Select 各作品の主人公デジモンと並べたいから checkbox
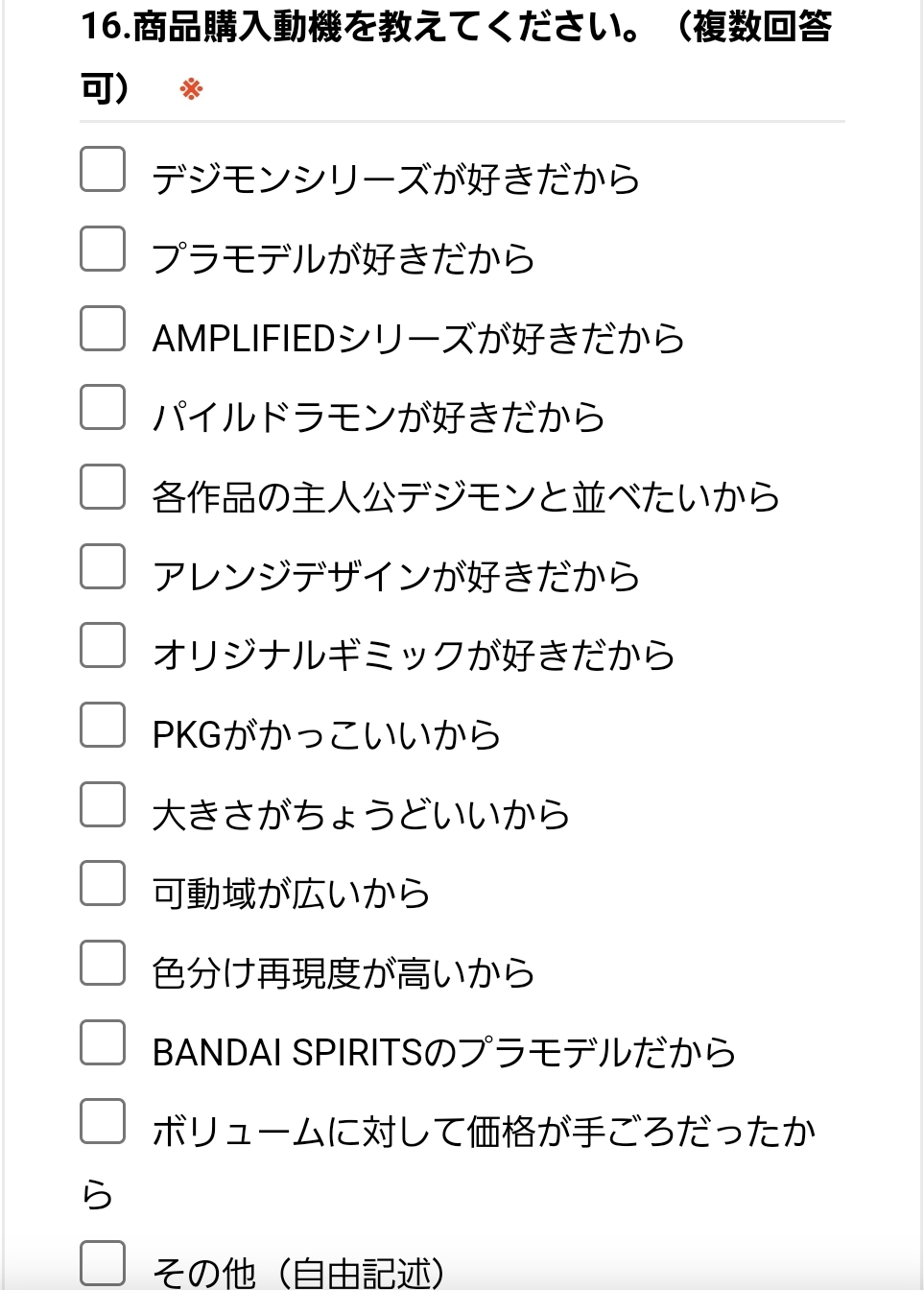This screenshot has width=924, height=1290. (103, 488)
